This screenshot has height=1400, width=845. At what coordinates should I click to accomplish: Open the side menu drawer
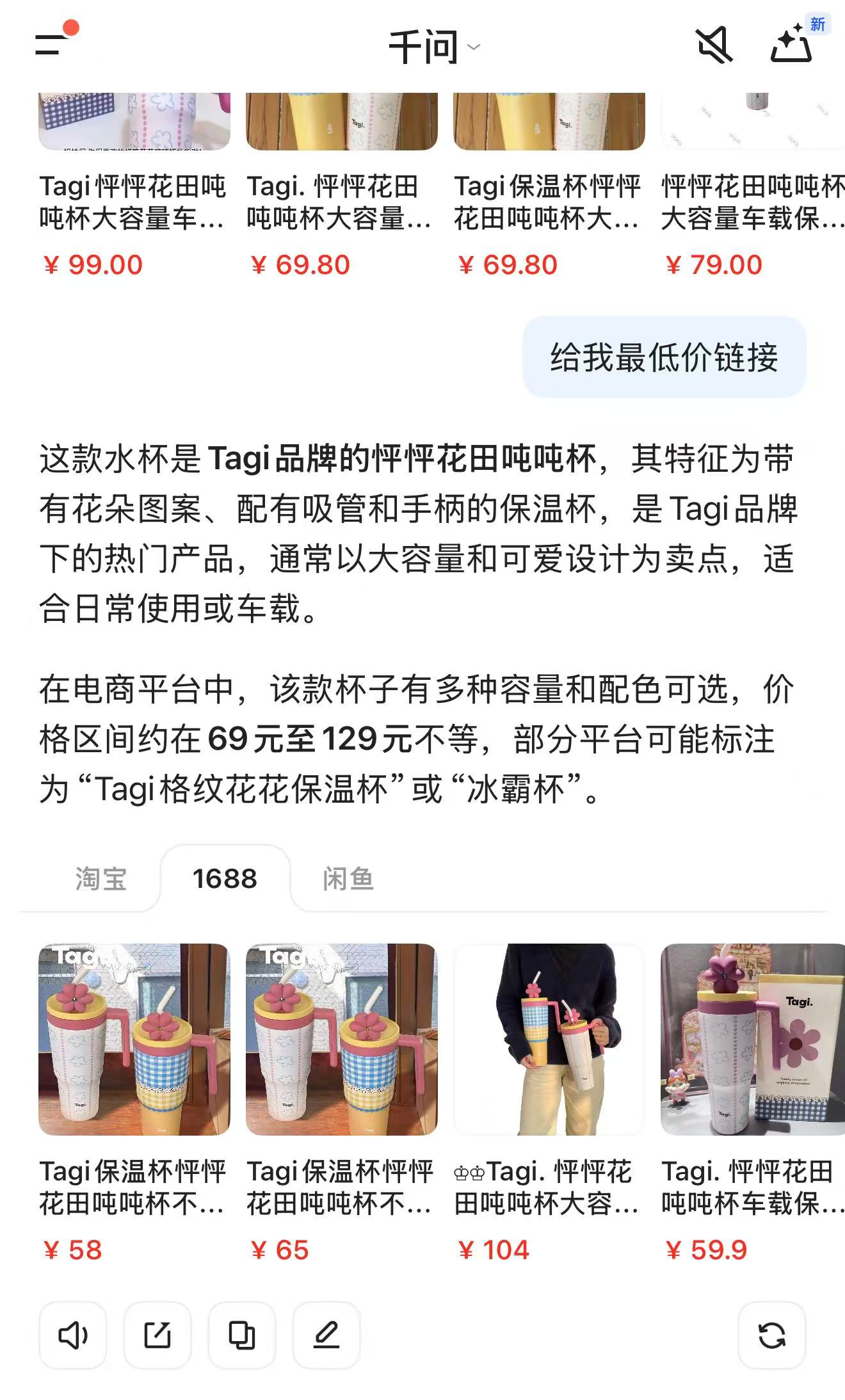52,44
